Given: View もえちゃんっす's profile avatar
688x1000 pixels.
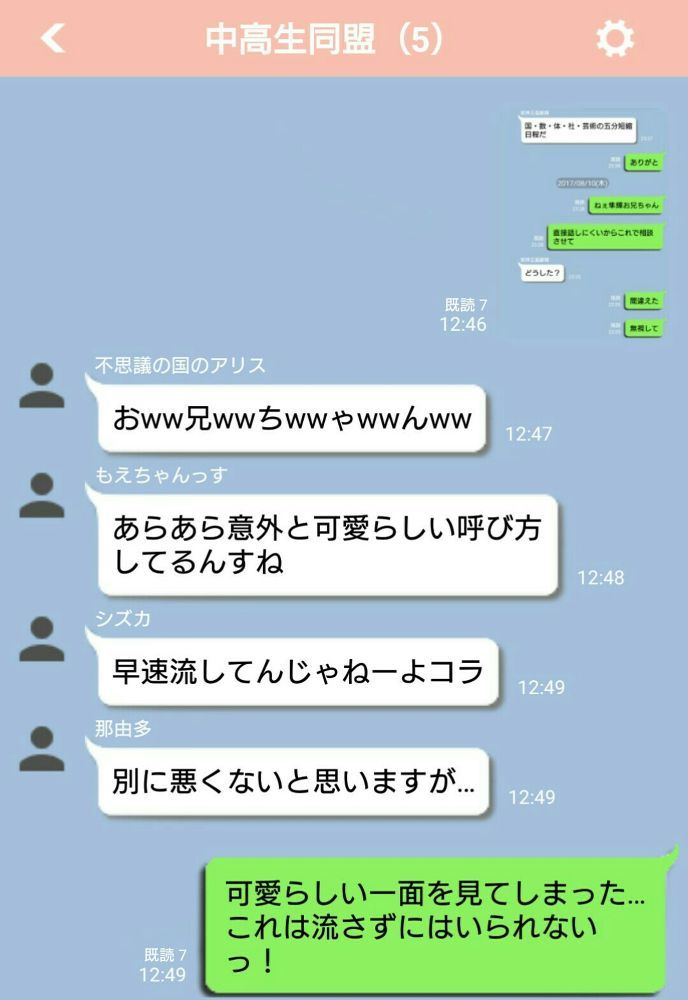Looking at the screenshot, I should pos(42,495).
